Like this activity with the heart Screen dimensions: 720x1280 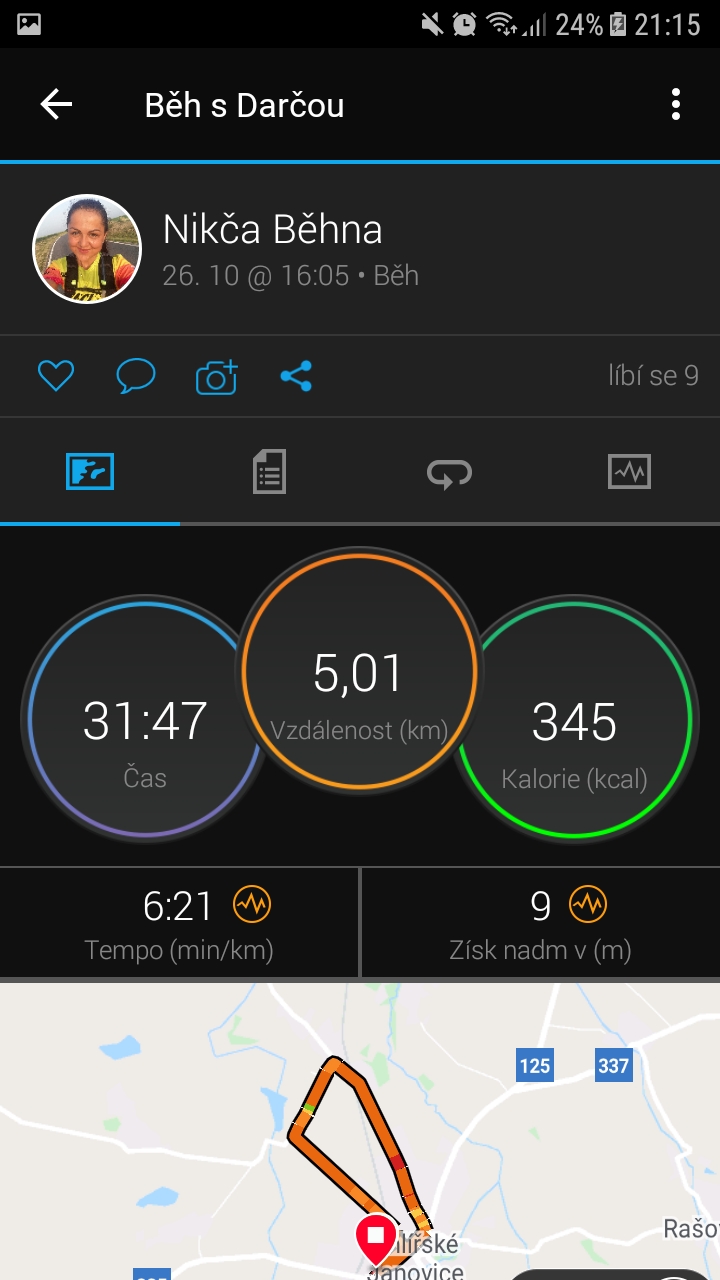click(x=56, y=376)
